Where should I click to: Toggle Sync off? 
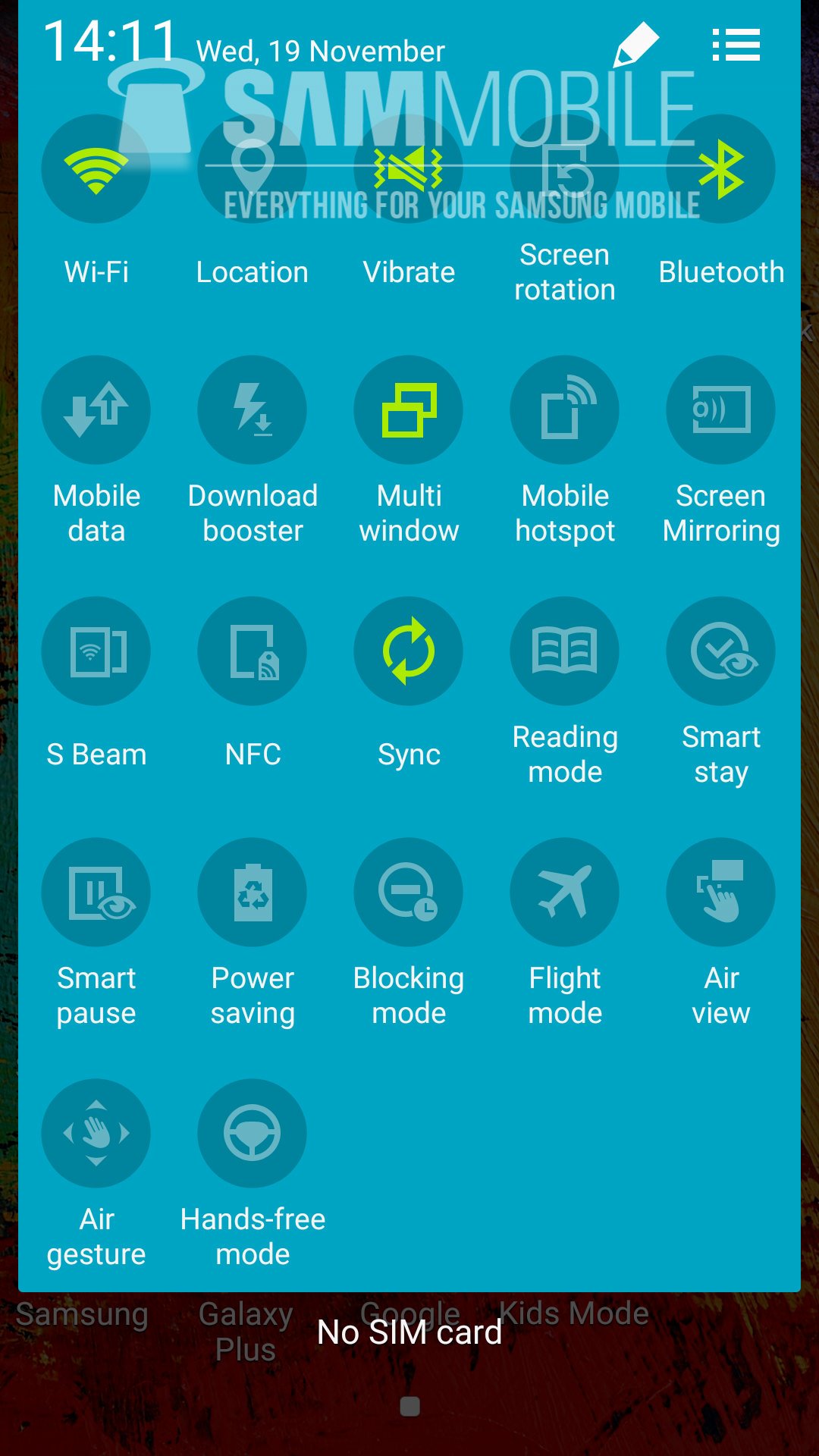[409, 651]
